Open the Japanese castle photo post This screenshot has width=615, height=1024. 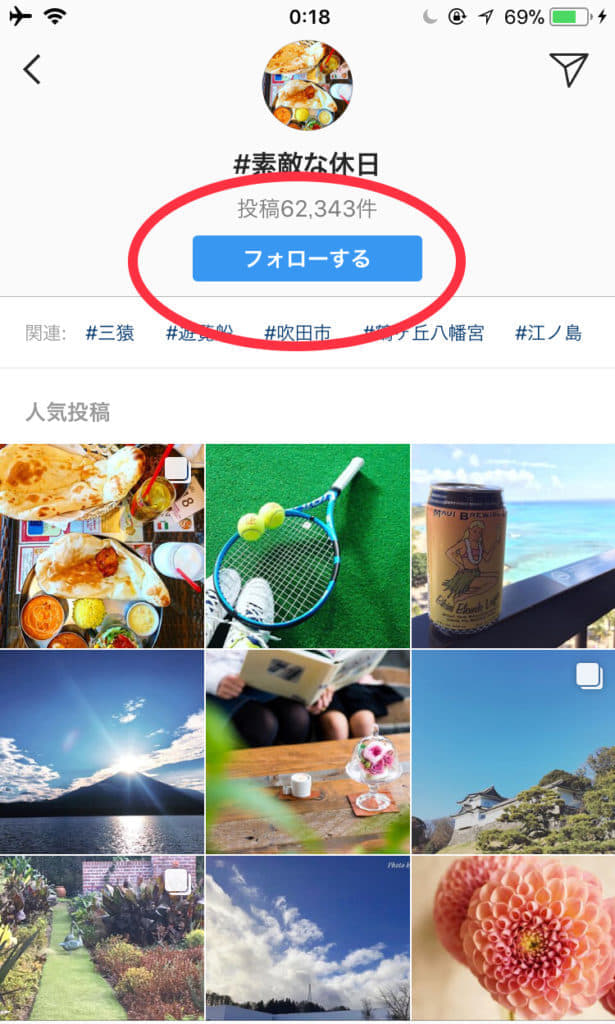coord(513,751)
